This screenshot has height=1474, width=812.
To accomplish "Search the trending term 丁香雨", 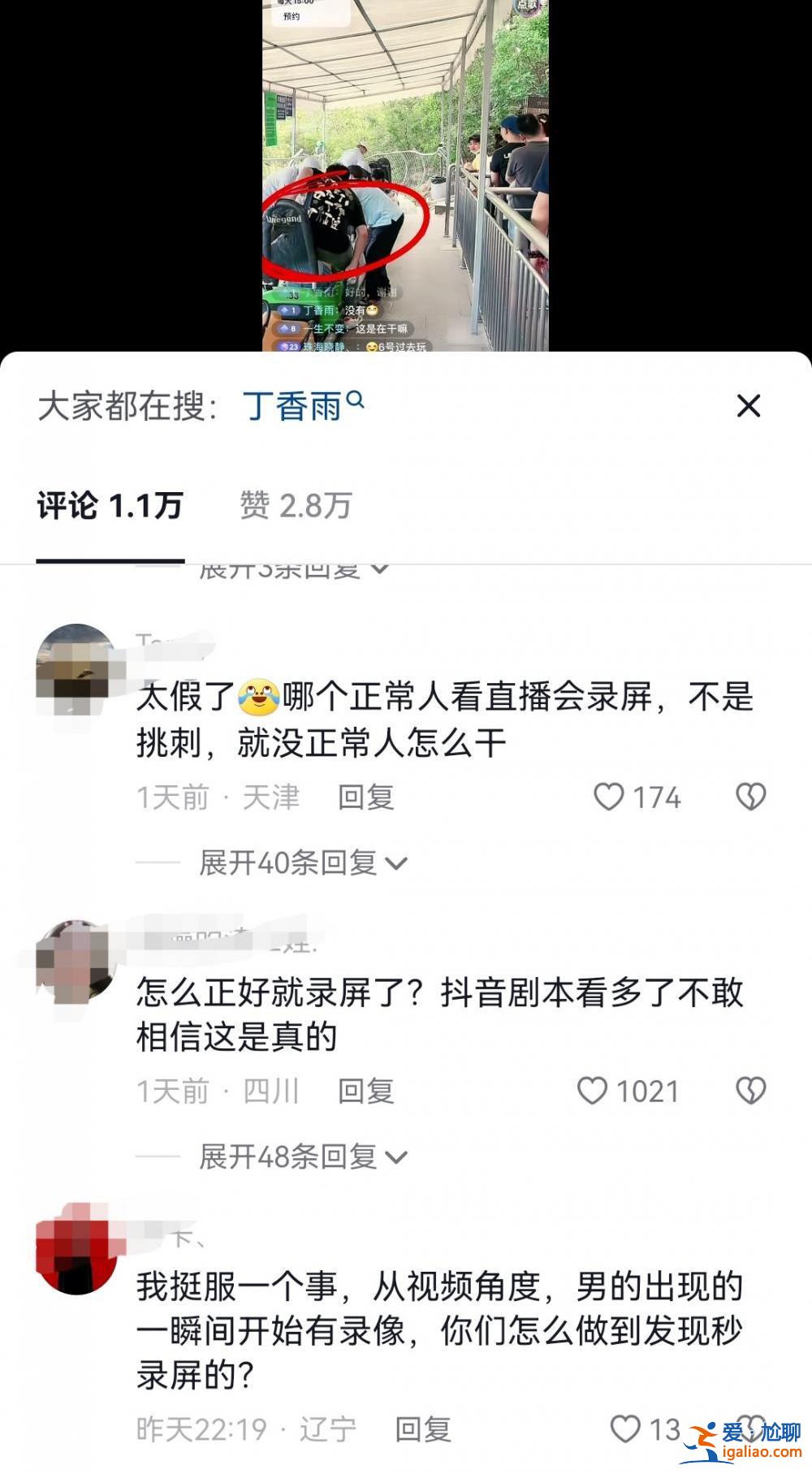I will click(x=303, y=405).
